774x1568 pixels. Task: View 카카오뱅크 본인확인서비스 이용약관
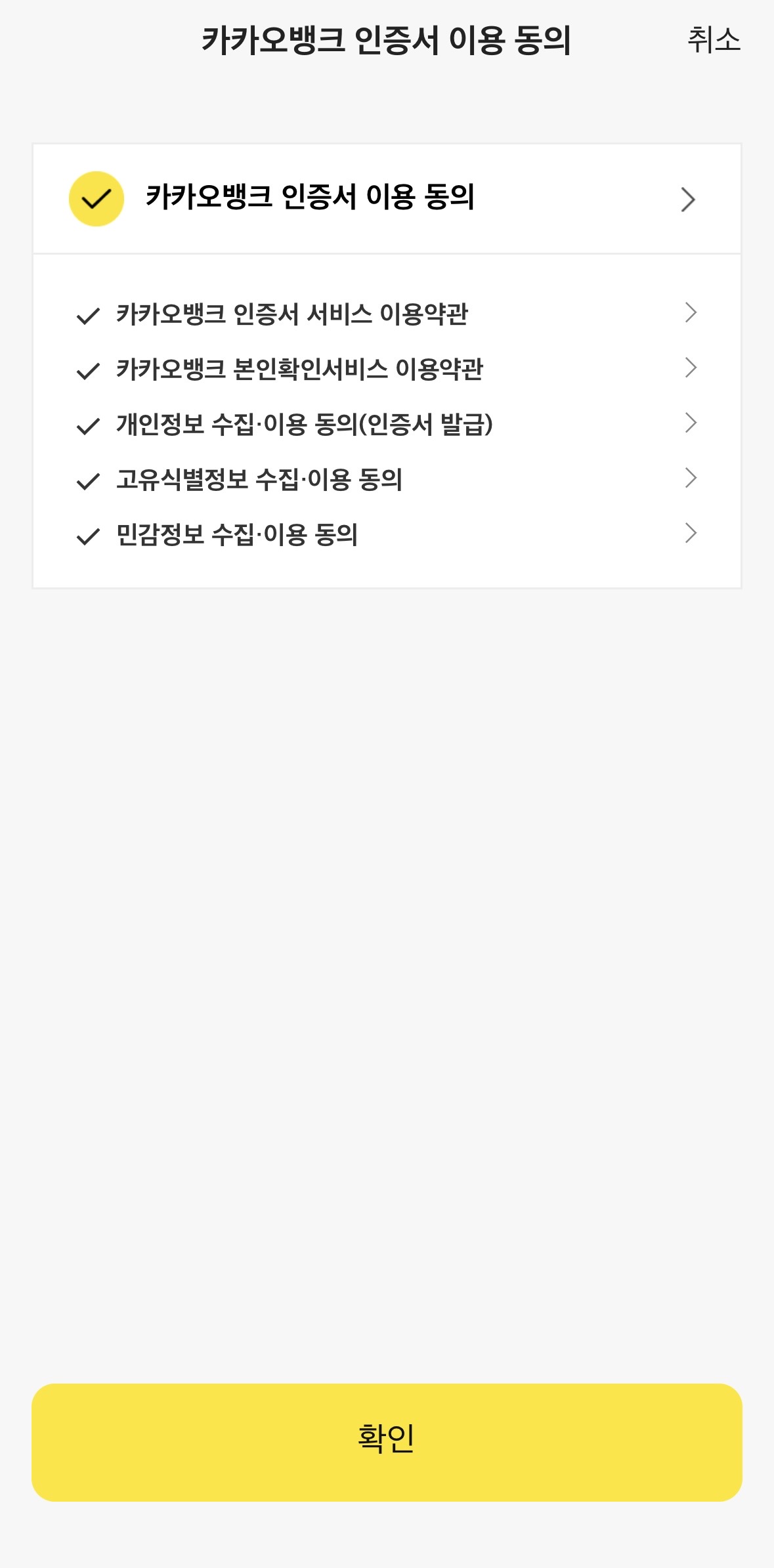[x=690, y=368]
